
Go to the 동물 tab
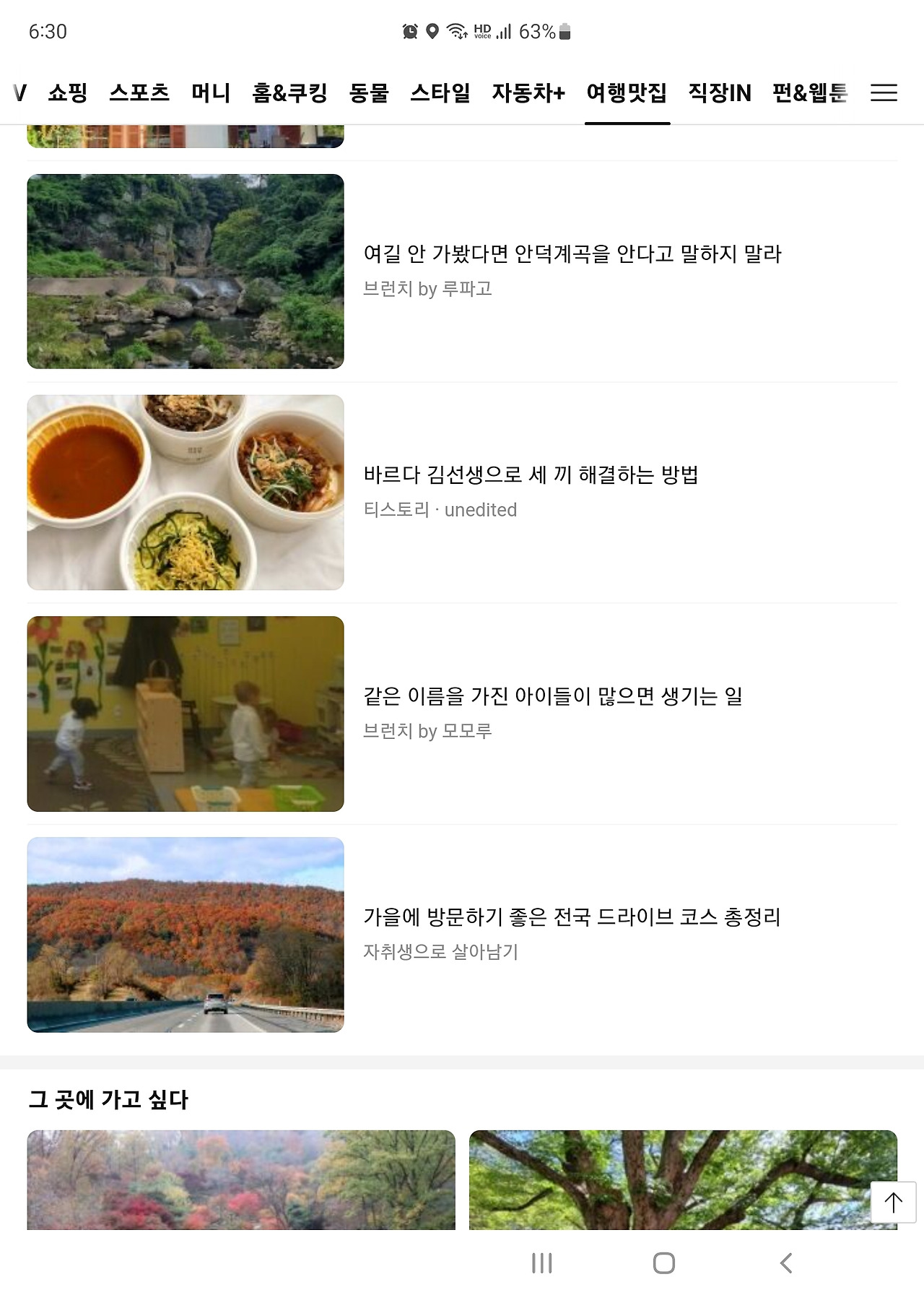pos(369,92)
